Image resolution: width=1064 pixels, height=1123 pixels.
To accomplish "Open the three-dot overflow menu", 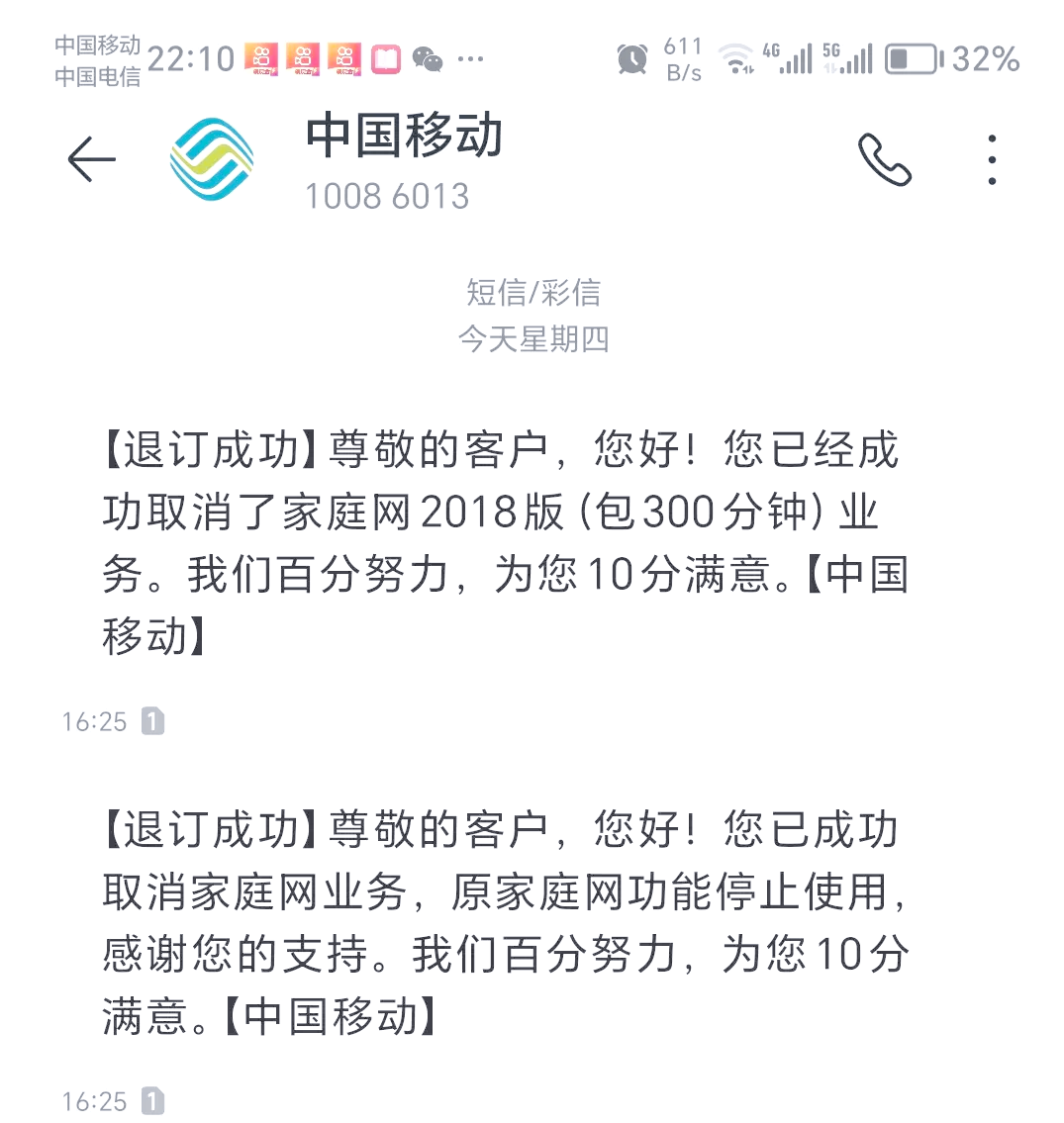I will tap(990, 158).
